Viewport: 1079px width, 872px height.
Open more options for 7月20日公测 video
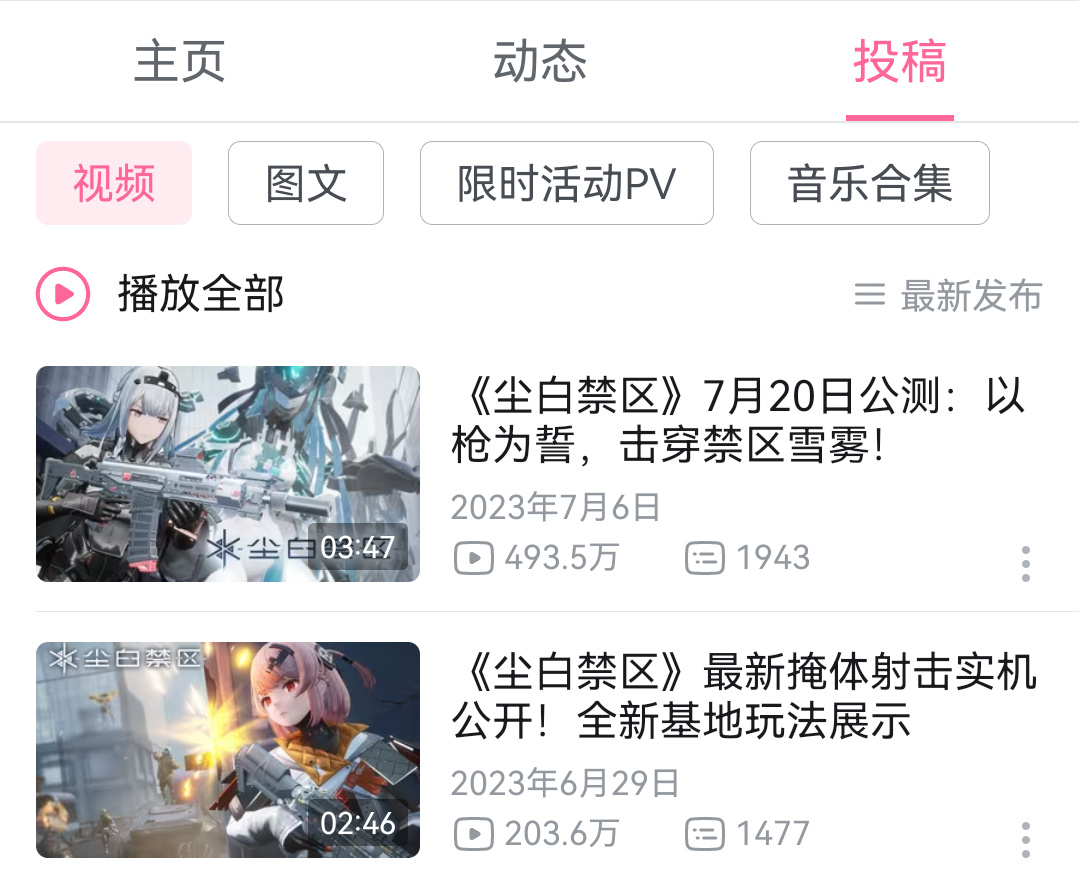[1025, 564]
